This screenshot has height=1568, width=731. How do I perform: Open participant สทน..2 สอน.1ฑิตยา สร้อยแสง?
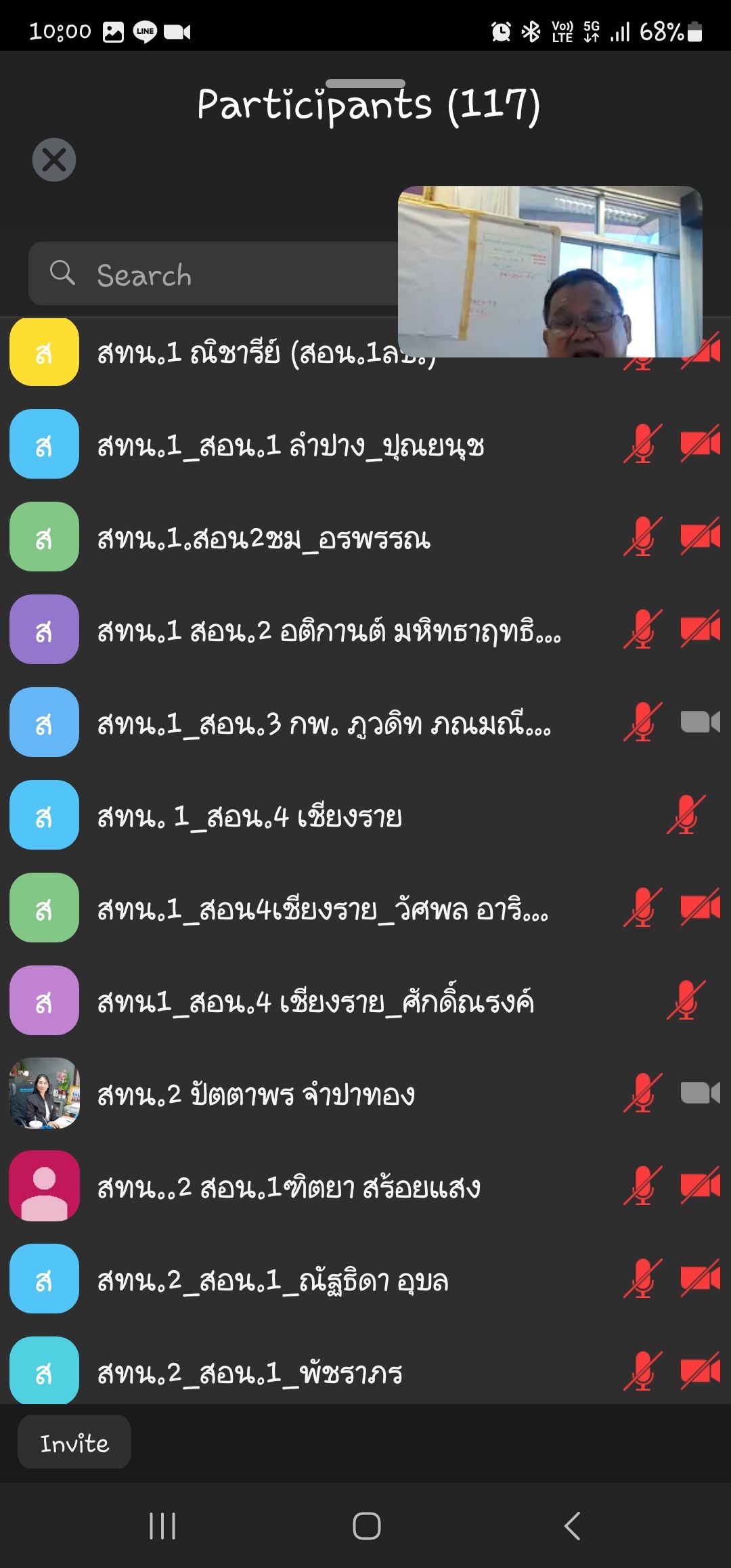(x=288, y=1188)
